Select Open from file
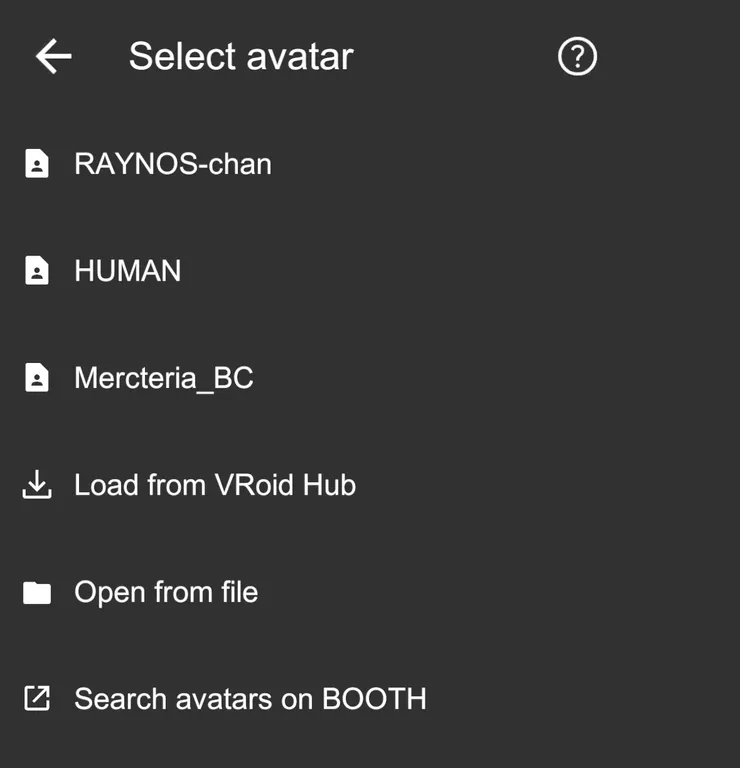This screenshot has width=740, height=768. click(166, 591)
